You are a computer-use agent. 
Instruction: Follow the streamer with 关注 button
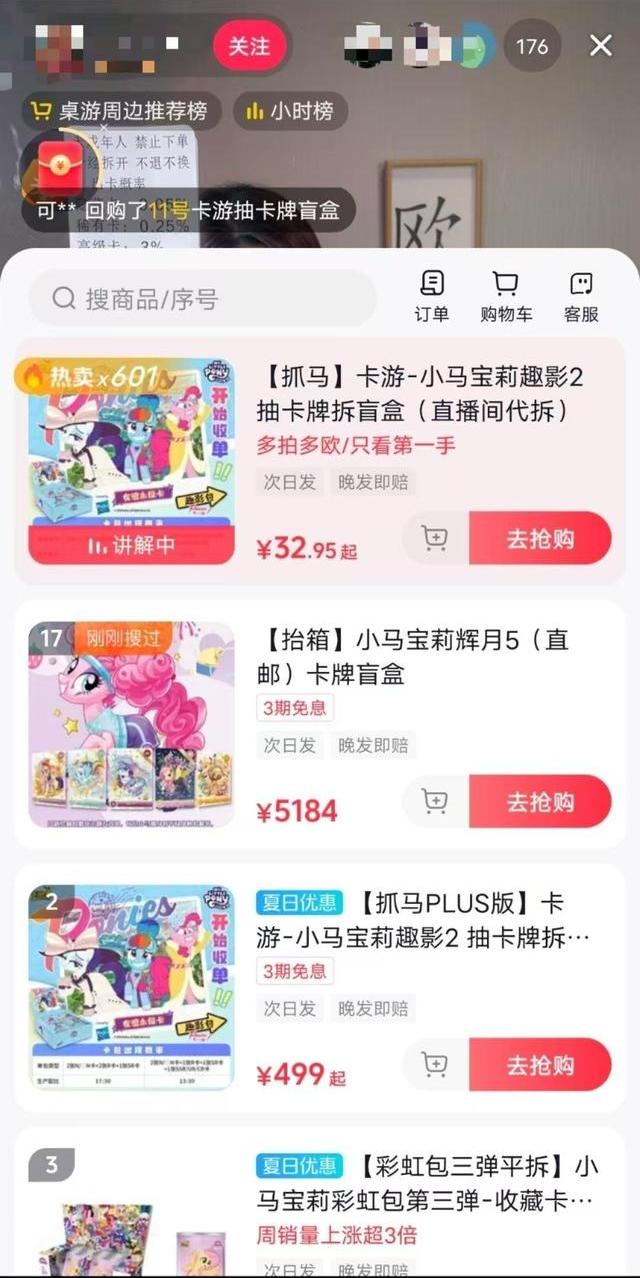[x=249, y=46]
